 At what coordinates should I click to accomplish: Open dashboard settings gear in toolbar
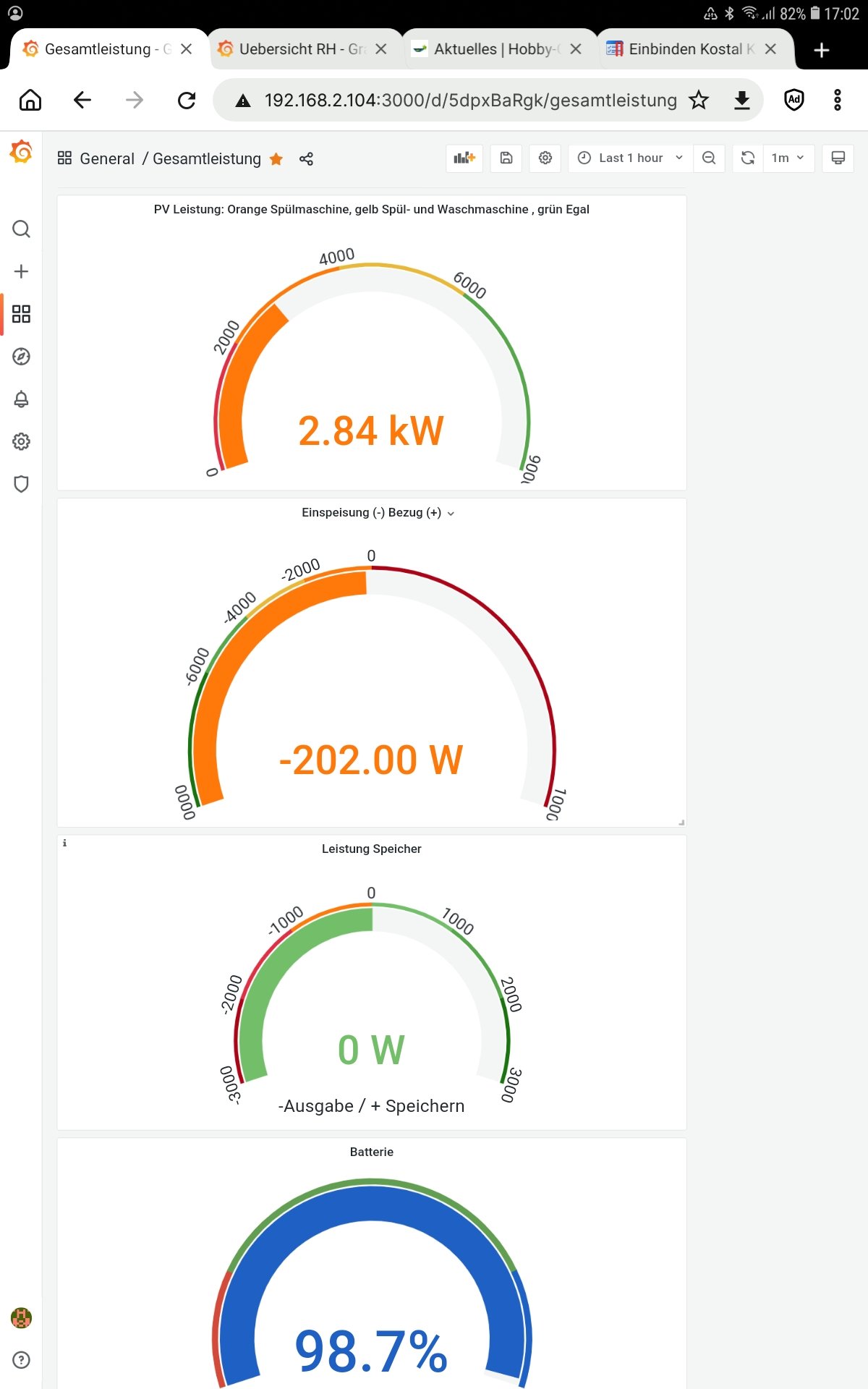[x=545, y=158]
